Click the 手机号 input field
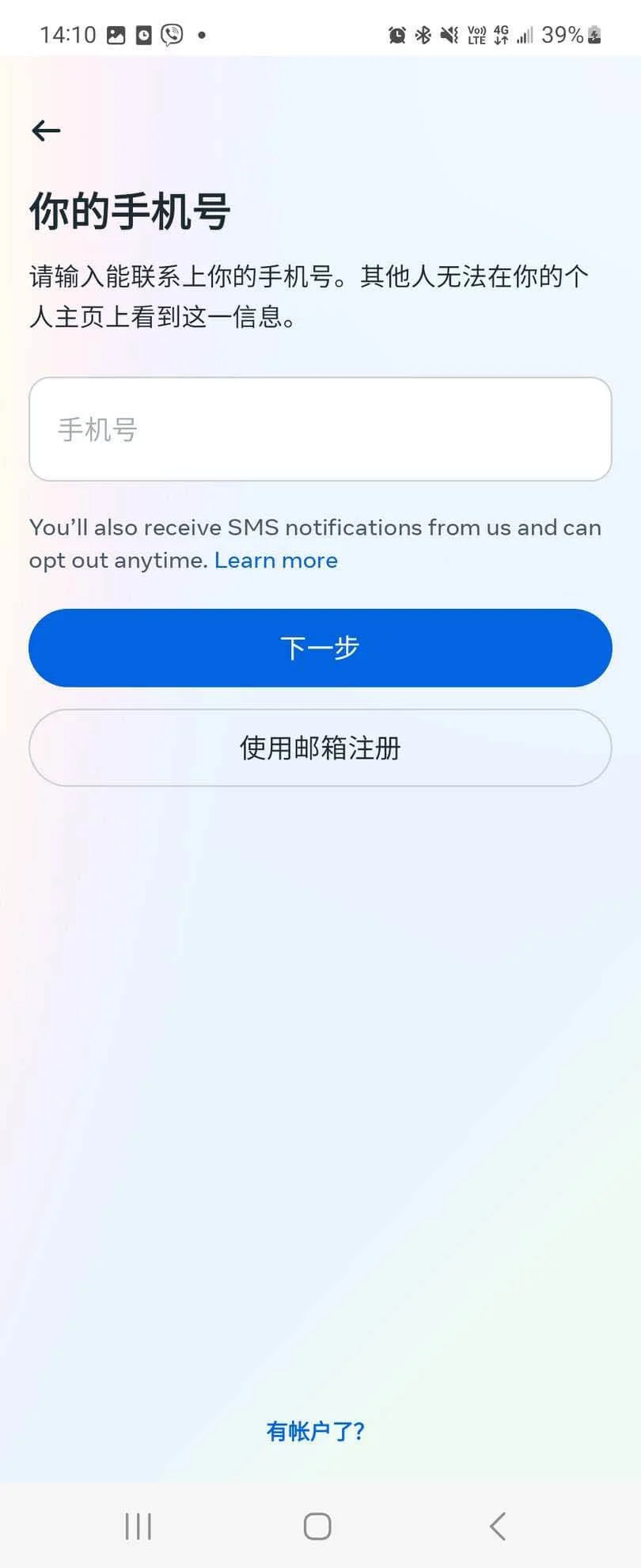This screenshot has width=641, height=1568. pyautogui.click(x=319, y=429)
